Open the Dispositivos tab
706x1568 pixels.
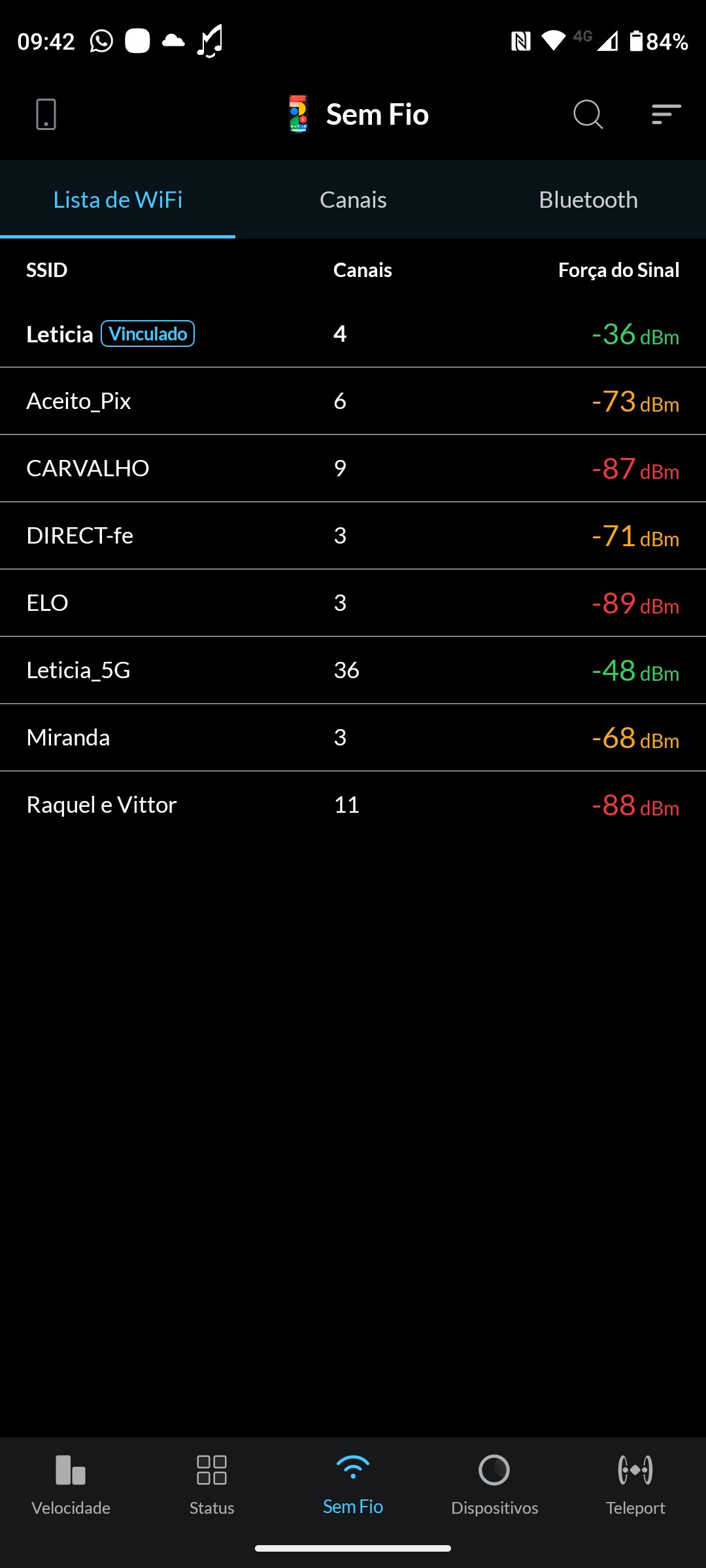tap(494, 1484)
